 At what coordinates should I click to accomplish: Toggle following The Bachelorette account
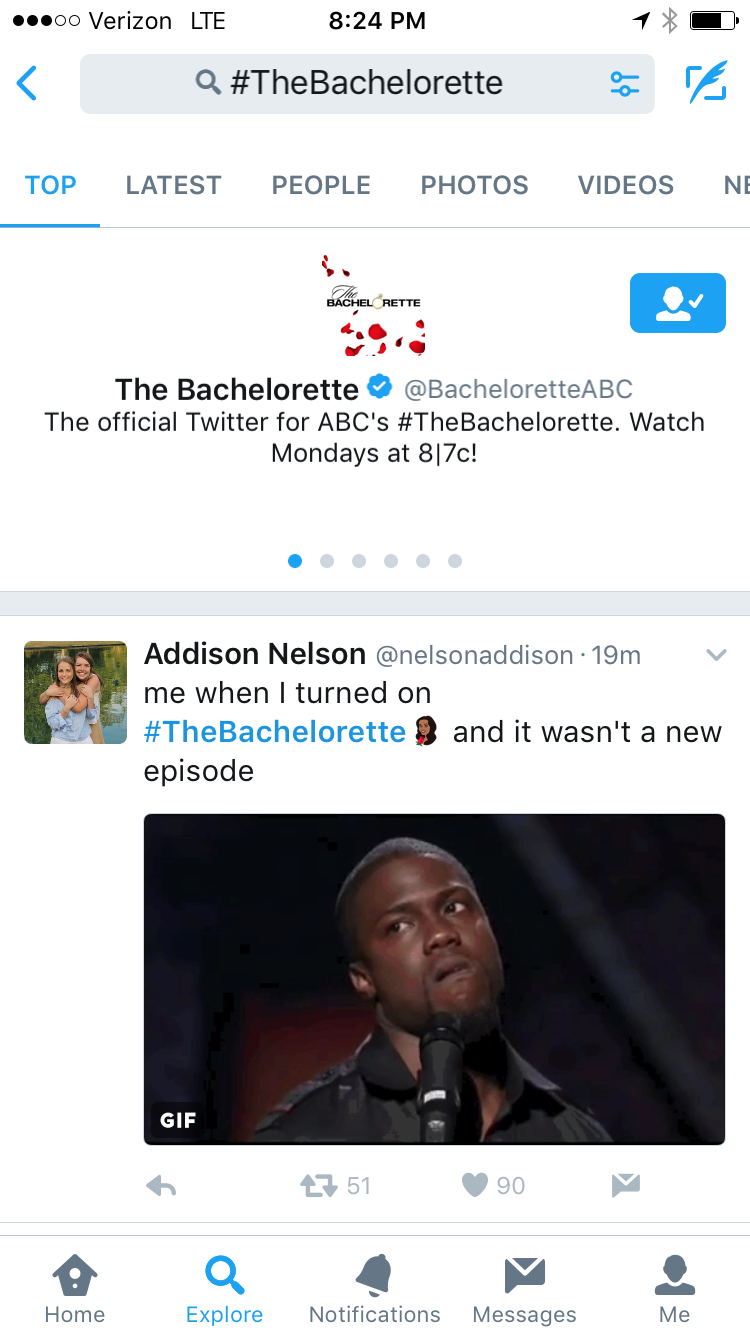point(677,302)
